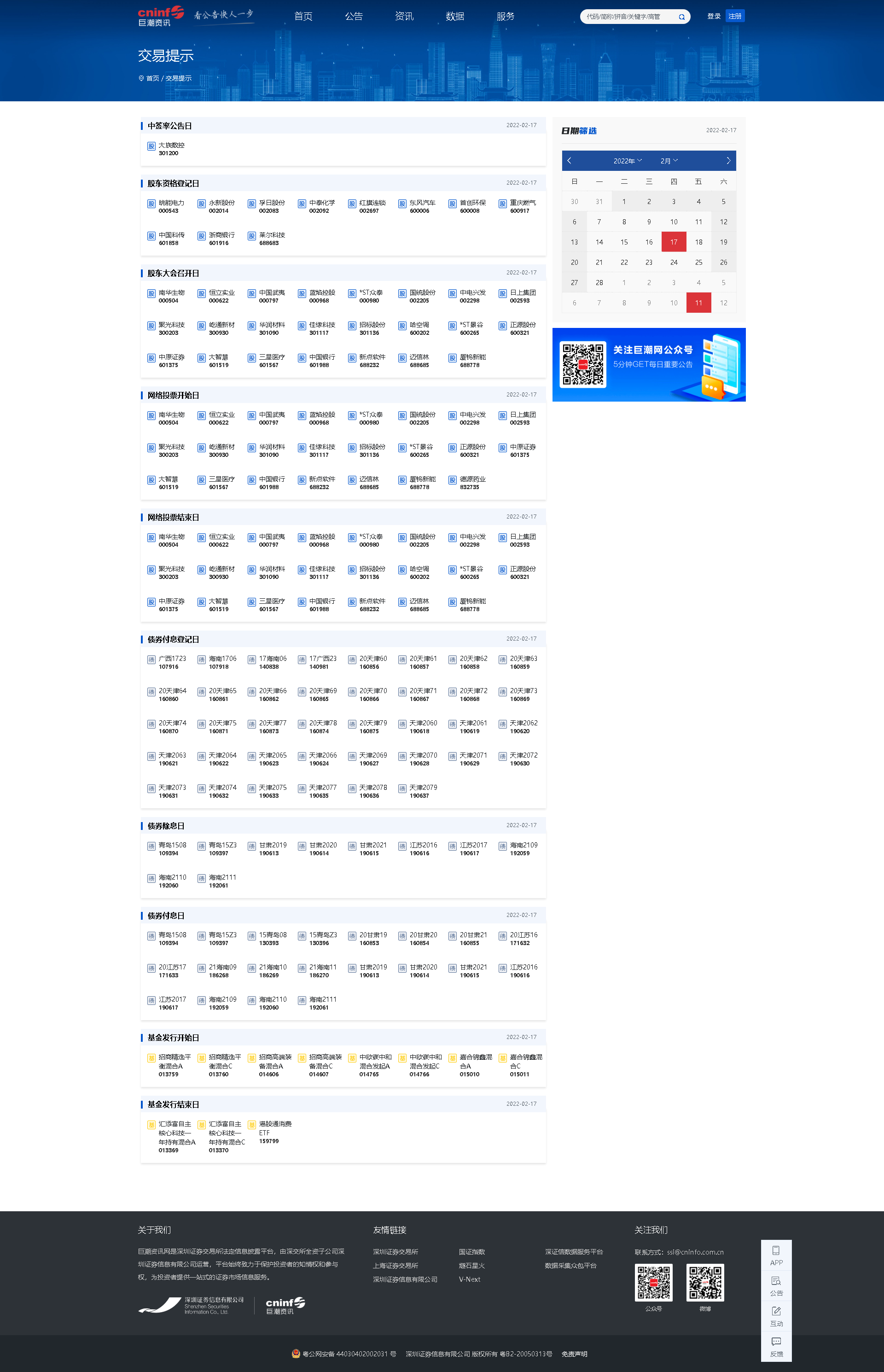Viewport: 884px width, 1372px height.
Task: Focus the stock code search box
Action: 628,17
